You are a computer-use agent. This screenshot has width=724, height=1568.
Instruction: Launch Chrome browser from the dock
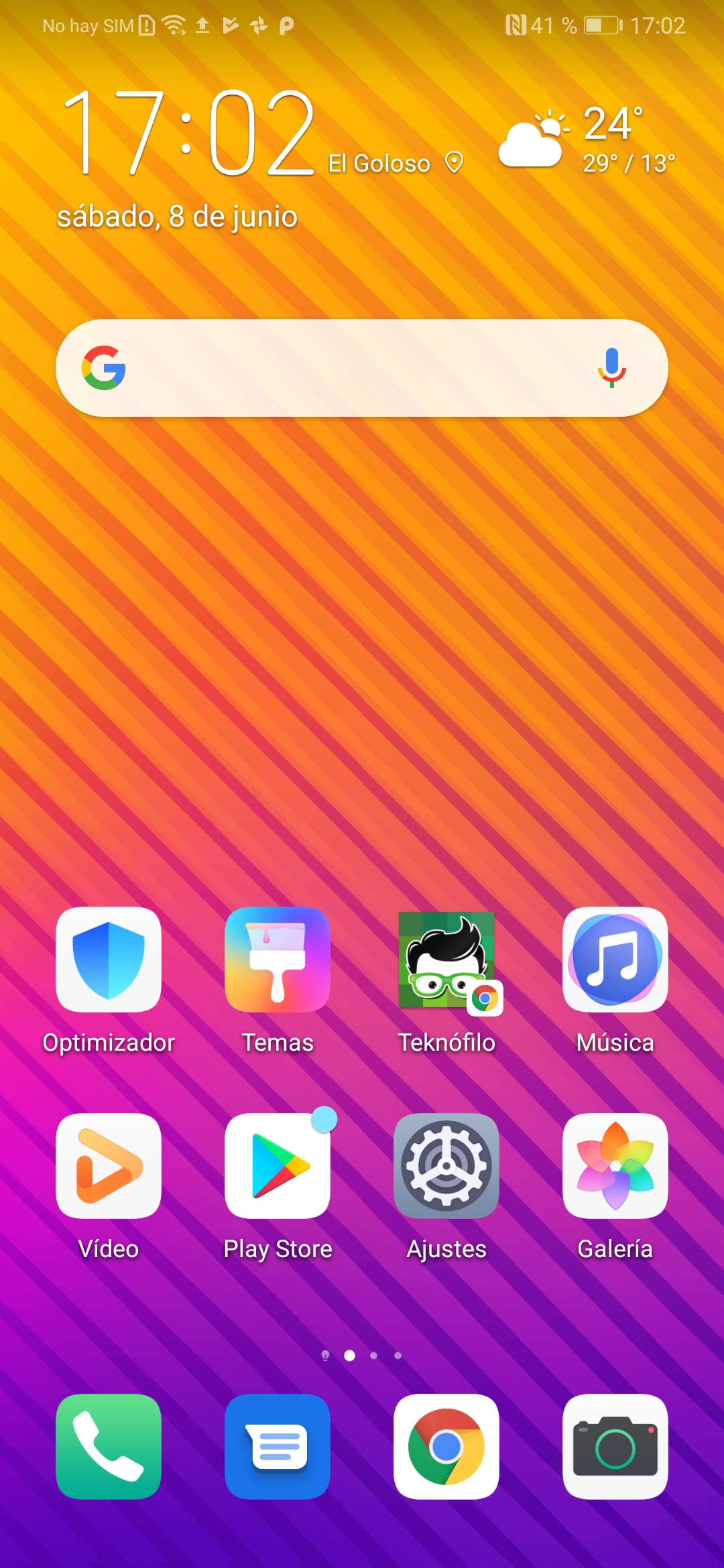click(x=446, y=1447)
